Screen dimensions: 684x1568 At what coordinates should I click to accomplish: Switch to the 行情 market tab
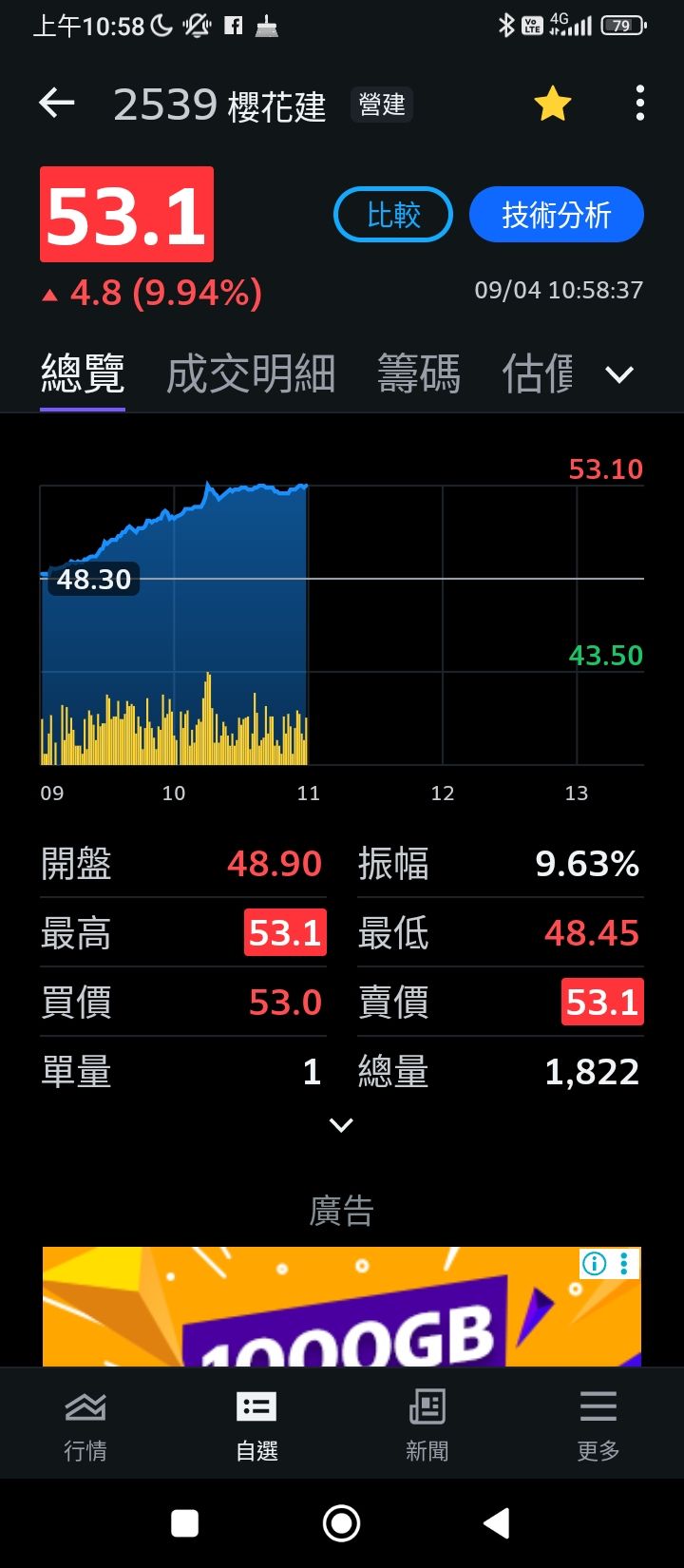coord(85,1424)
